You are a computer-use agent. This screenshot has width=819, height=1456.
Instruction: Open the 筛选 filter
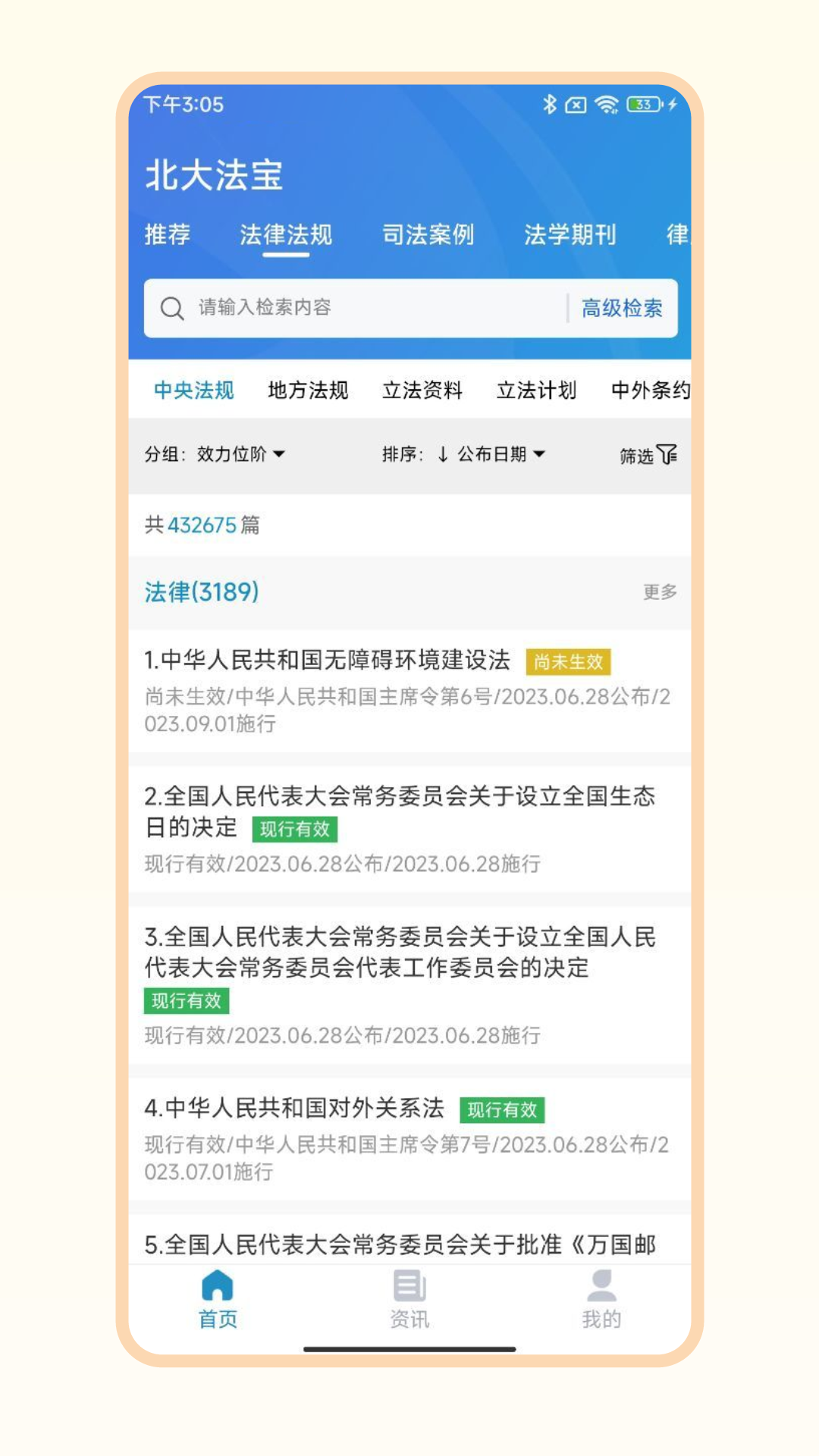pyautogui.click(x=648, y=455)
